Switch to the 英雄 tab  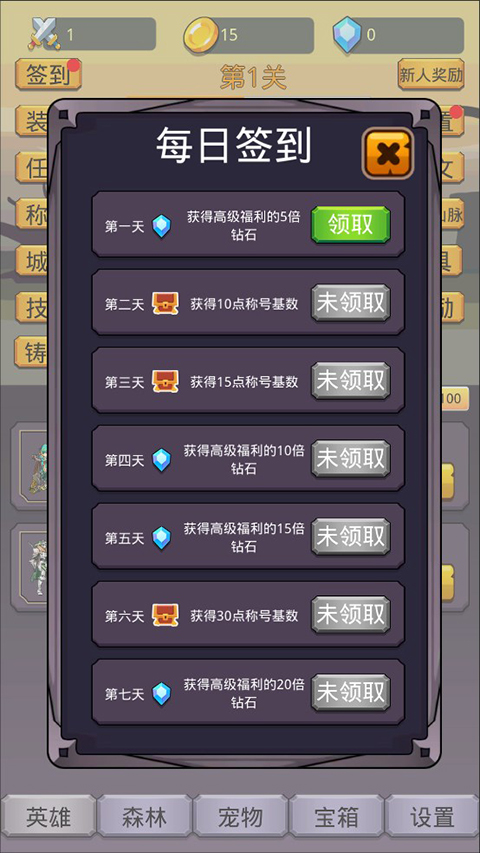pyautogui.click(x=48, y=816)
